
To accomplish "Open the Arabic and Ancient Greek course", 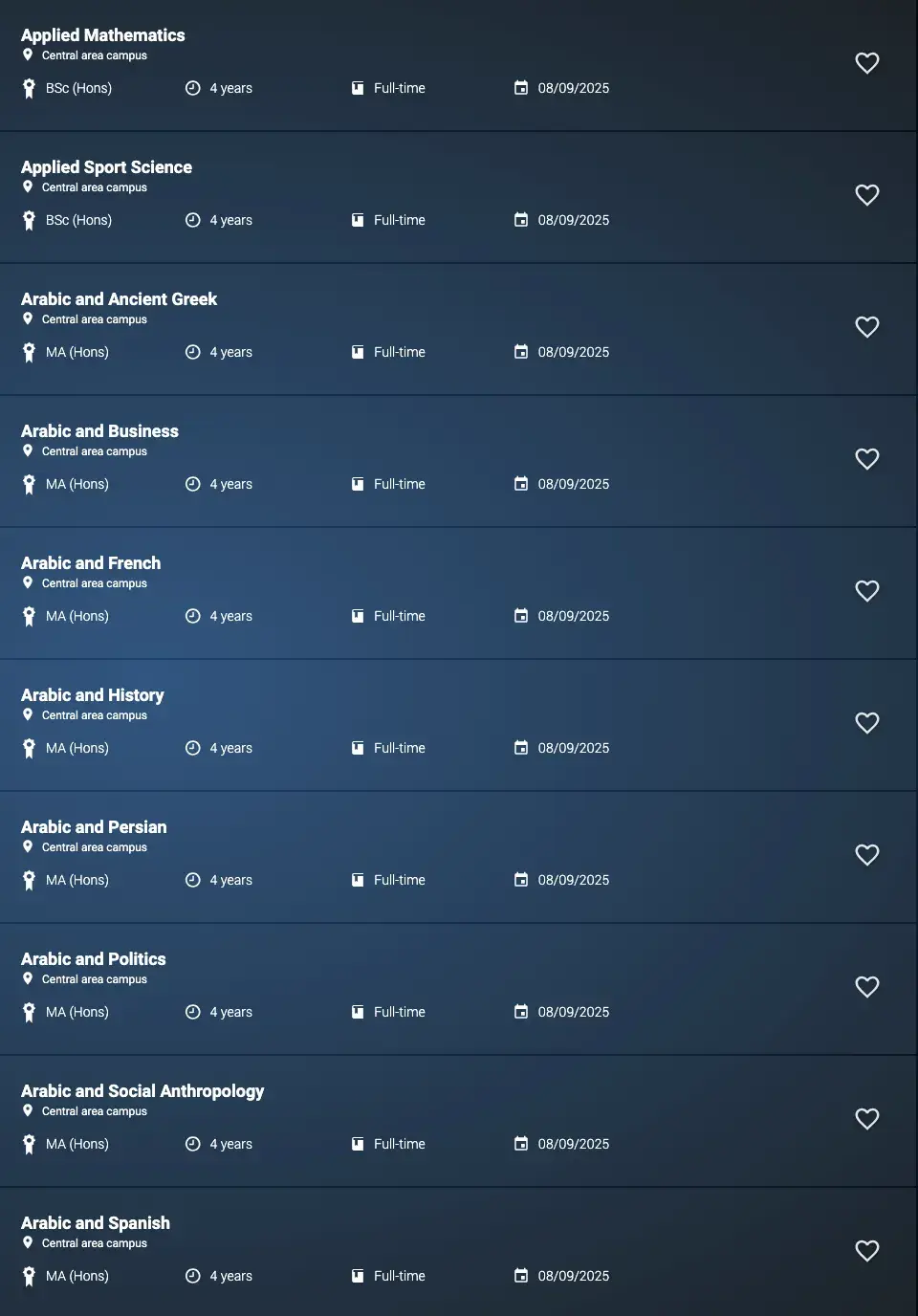I will coord(119,299).
